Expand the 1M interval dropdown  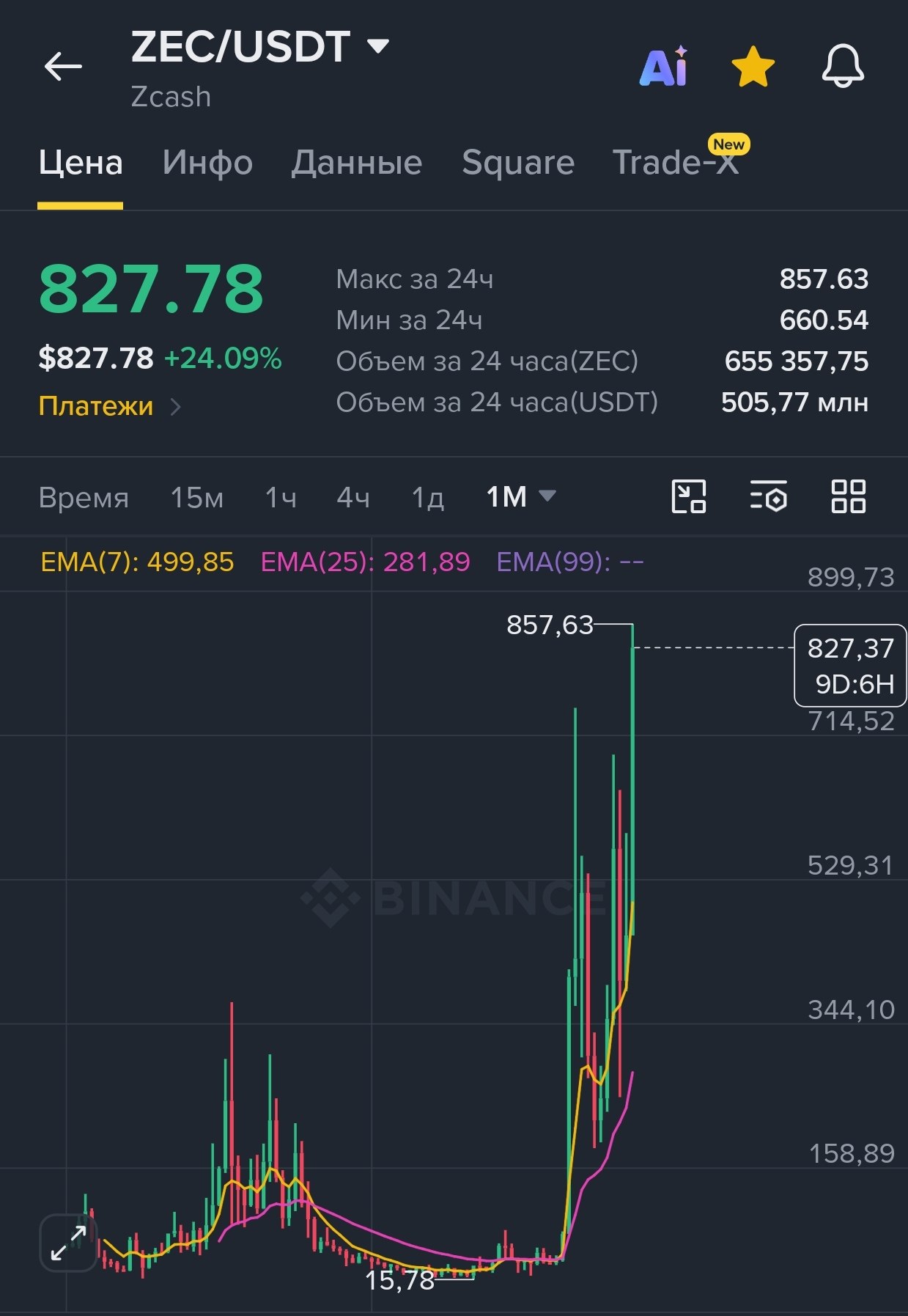point(521,497)
